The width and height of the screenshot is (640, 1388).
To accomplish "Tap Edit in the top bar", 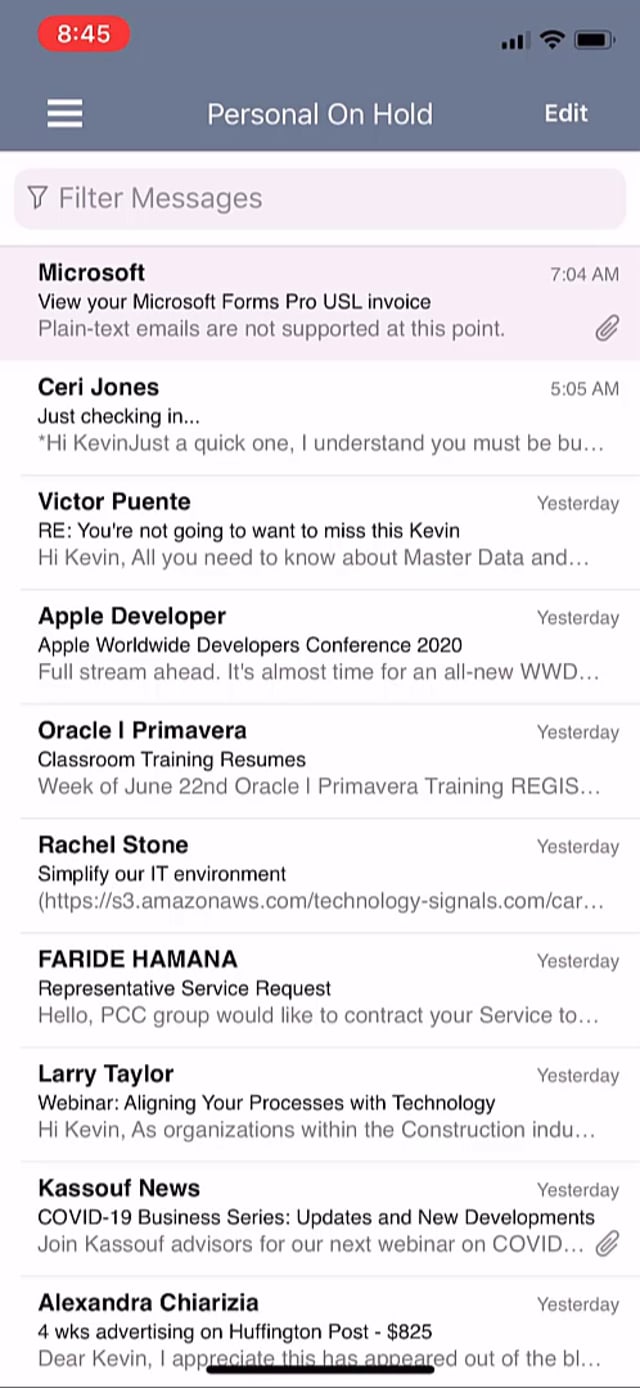I will point(565,114).
